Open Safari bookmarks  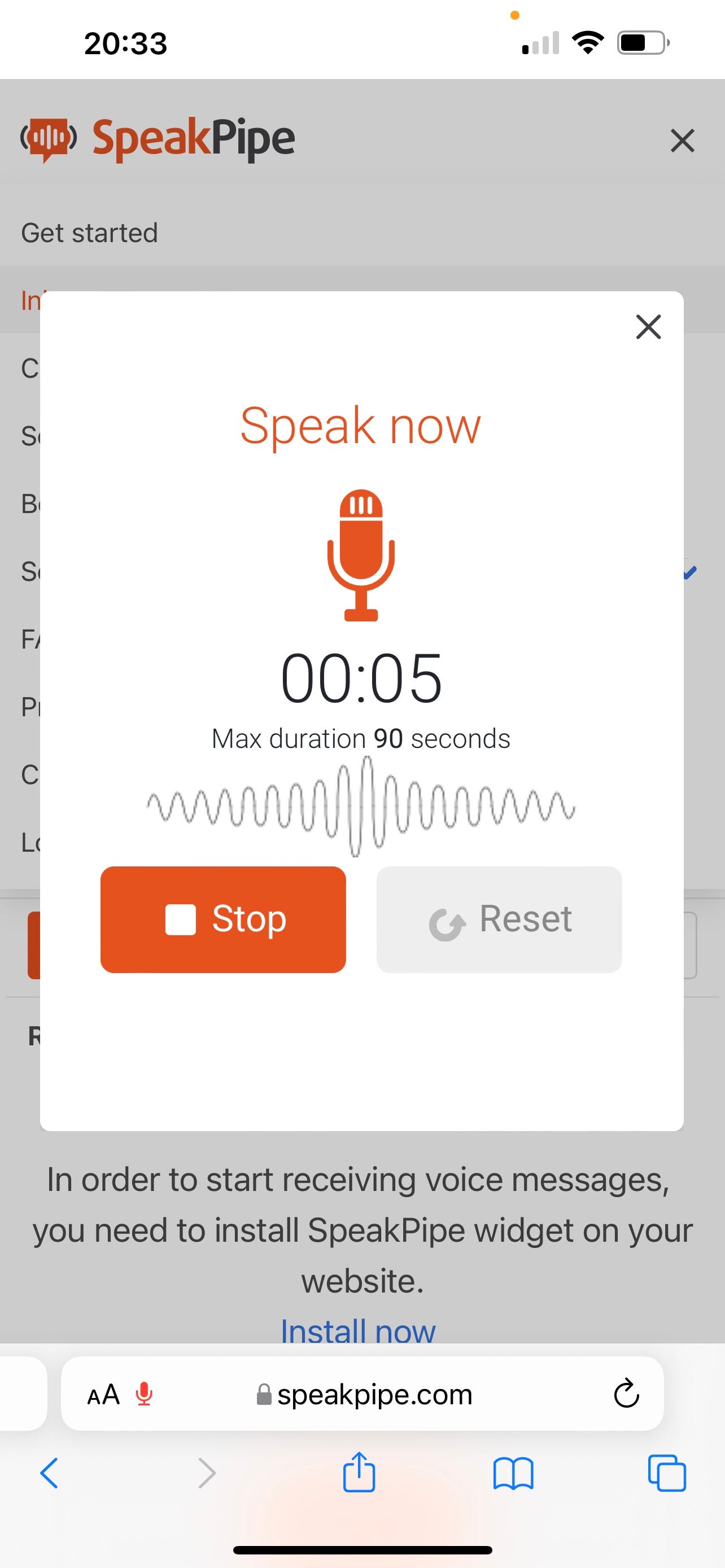pyautogui.click(x=513, y=1473)
